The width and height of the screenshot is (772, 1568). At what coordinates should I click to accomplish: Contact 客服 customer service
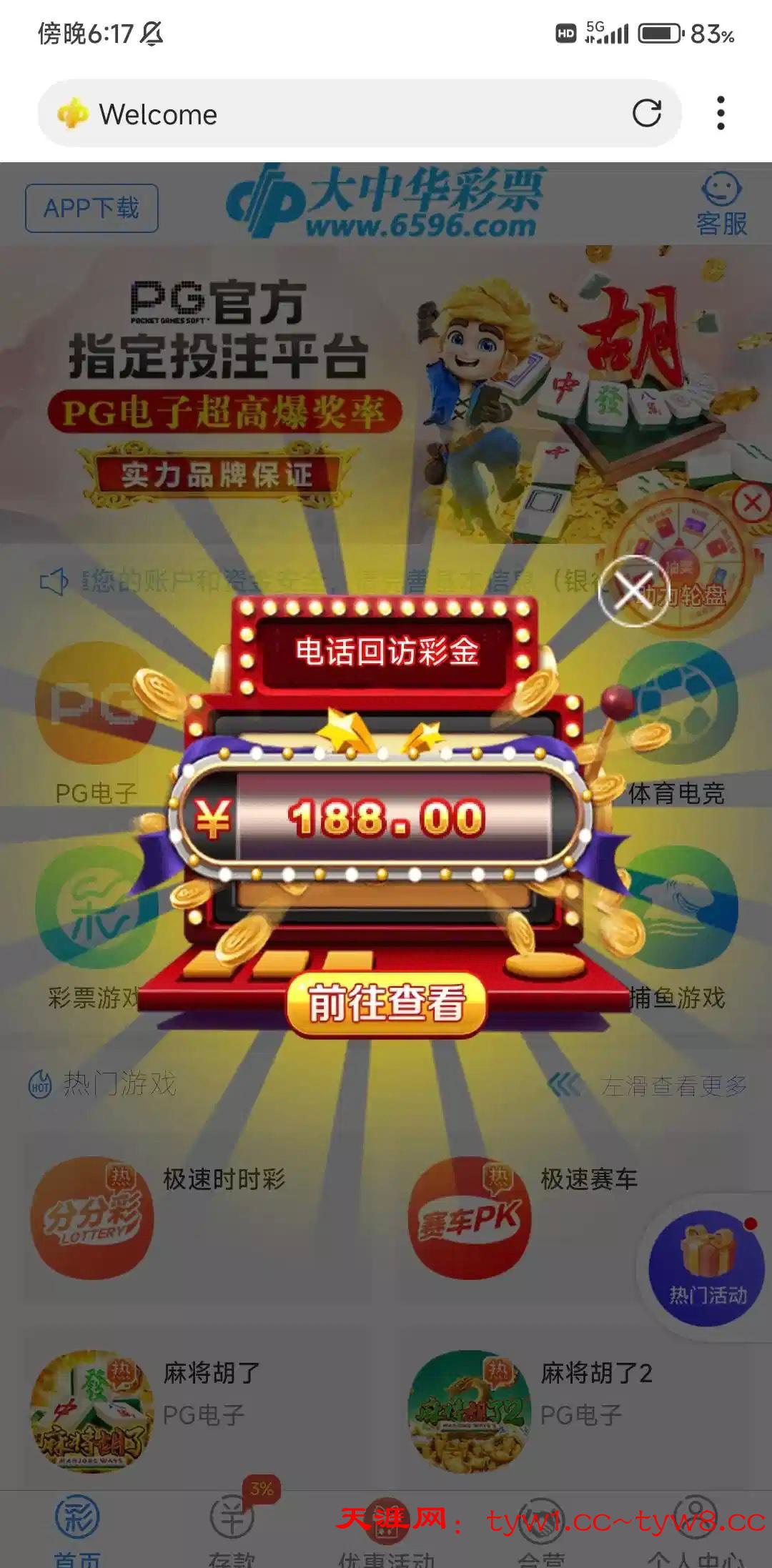[x=721, y=204]
